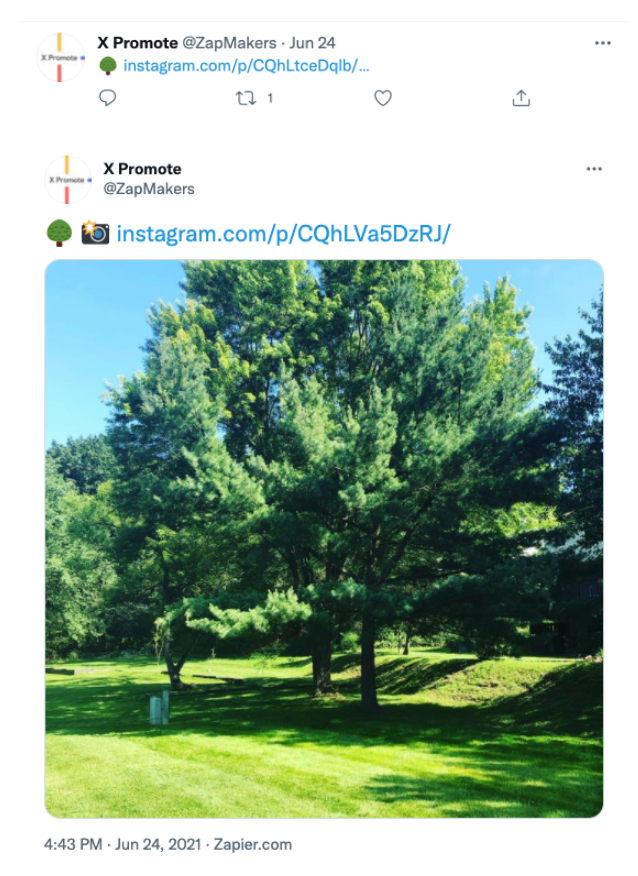Open X Promote profile from the photo tweet avatar
The image size is (638, 876).
click(x=67, y=179)
